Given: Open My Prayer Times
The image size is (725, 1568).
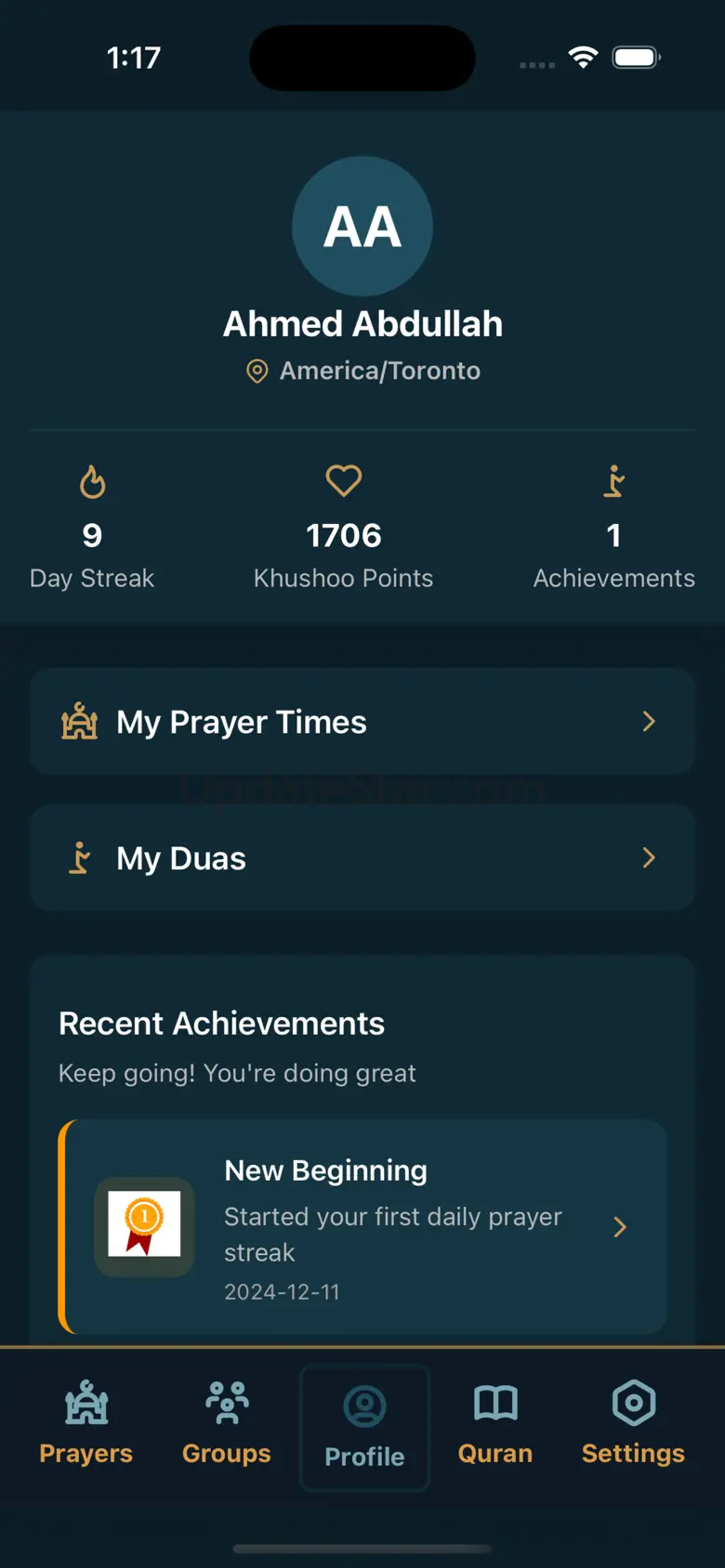Looking at the screenshot, I should click(x=362, y=722).
